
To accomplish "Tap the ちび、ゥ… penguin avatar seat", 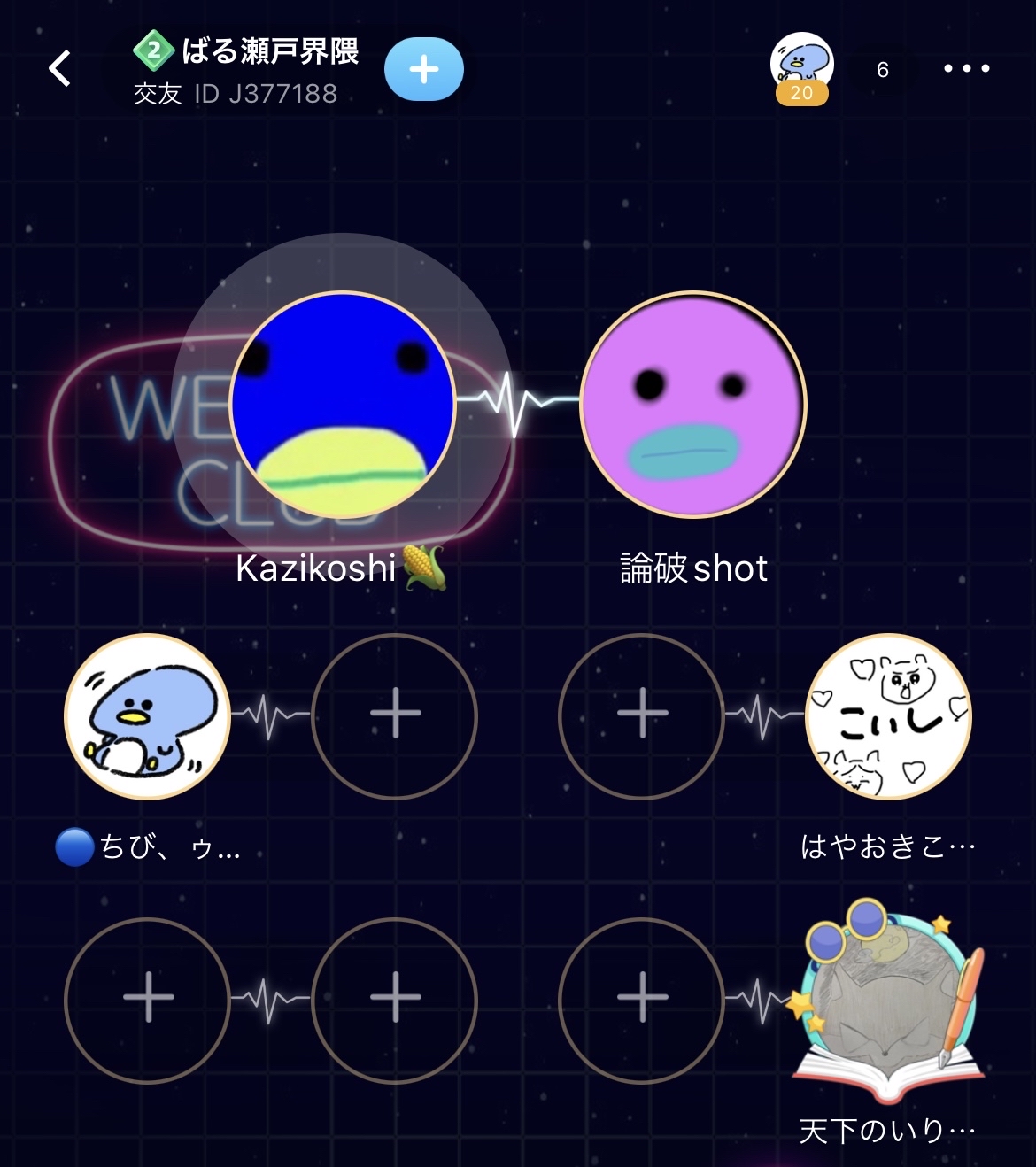I will point(148,716).
